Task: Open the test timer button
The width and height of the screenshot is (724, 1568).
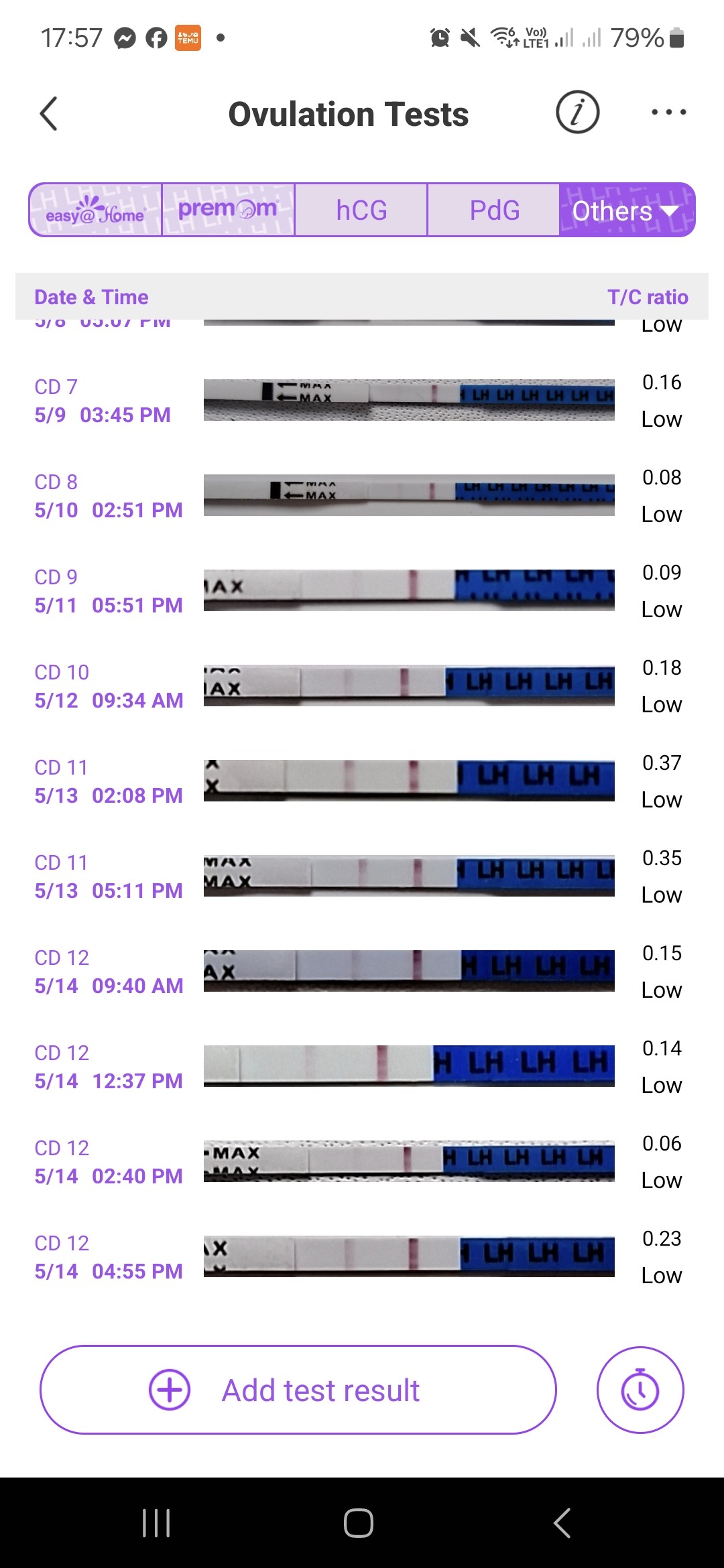Action: (640, 1390)
